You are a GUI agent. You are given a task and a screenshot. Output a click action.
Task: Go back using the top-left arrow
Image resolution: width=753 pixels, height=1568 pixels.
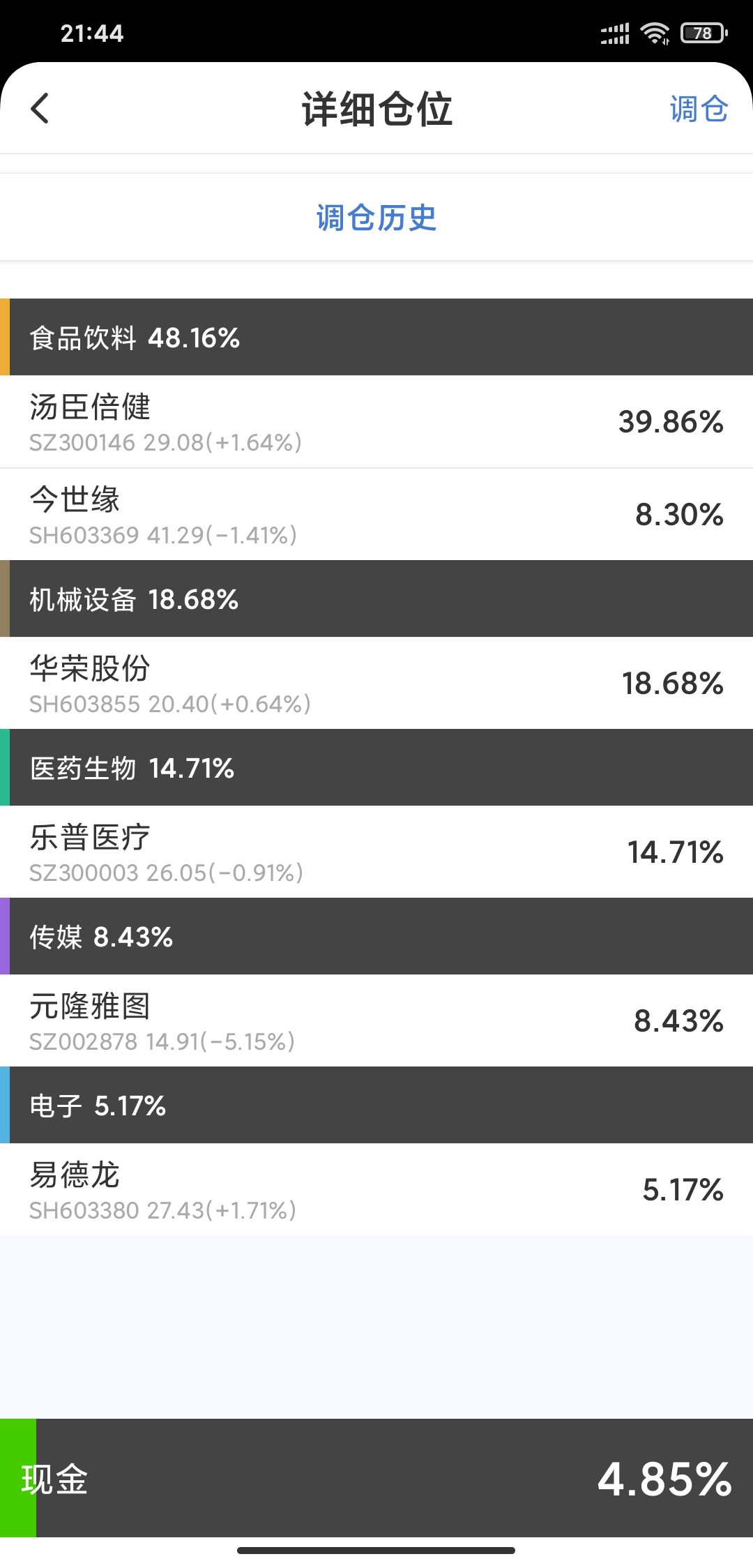pos(40,109)
